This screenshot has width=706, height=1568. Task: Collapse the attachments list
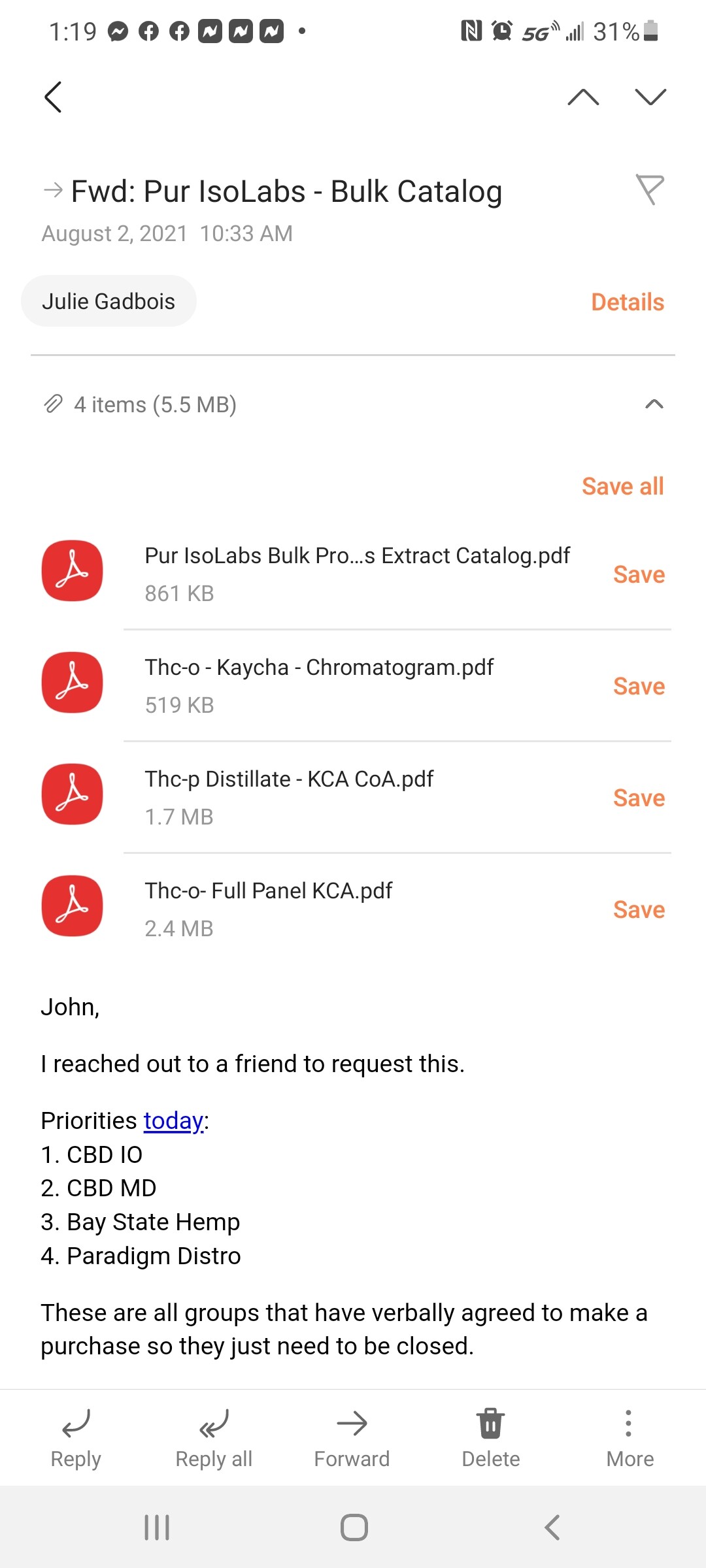coord(654,404)
